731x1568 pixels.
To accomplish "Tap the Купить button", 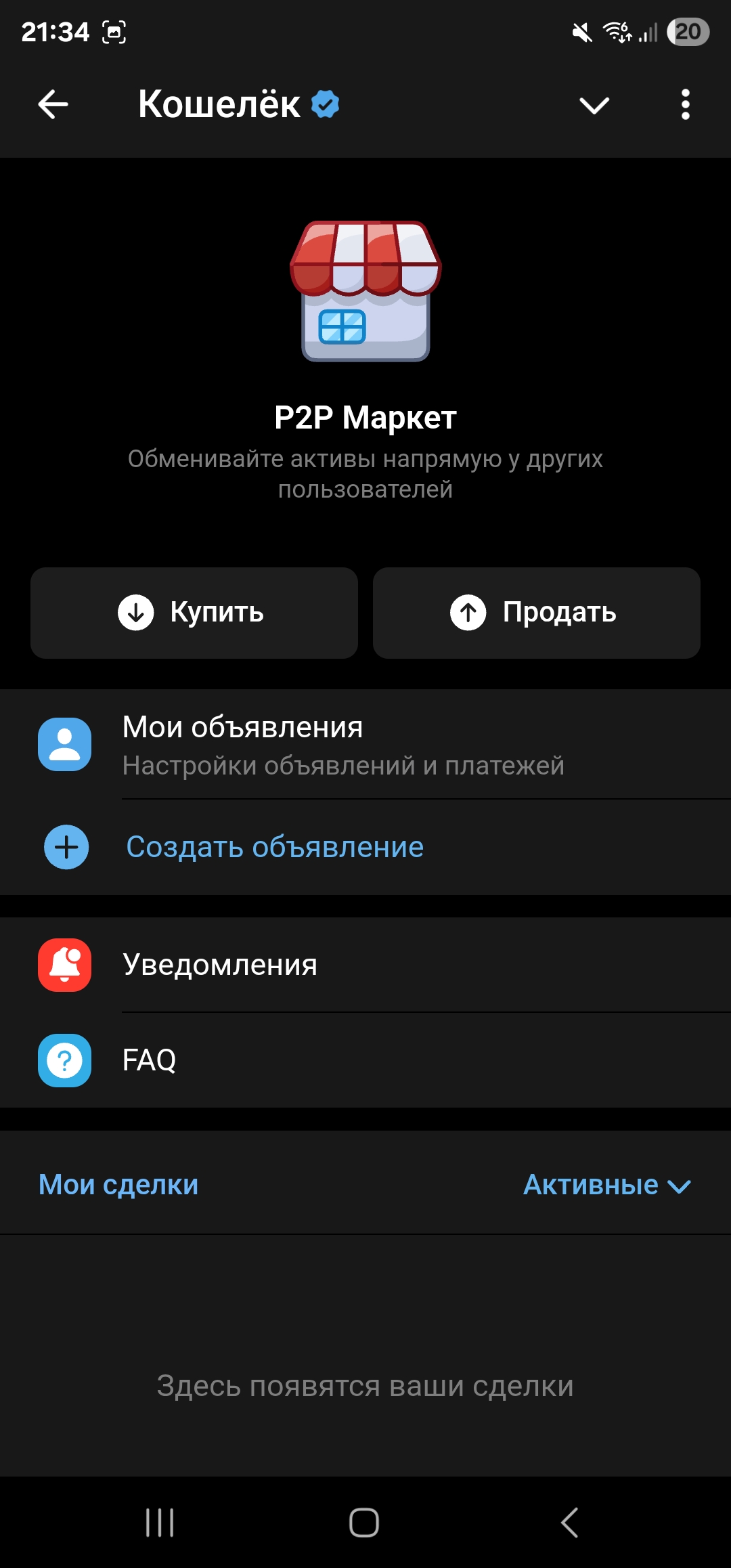I will pyautogui.click(x=194, y=613).
